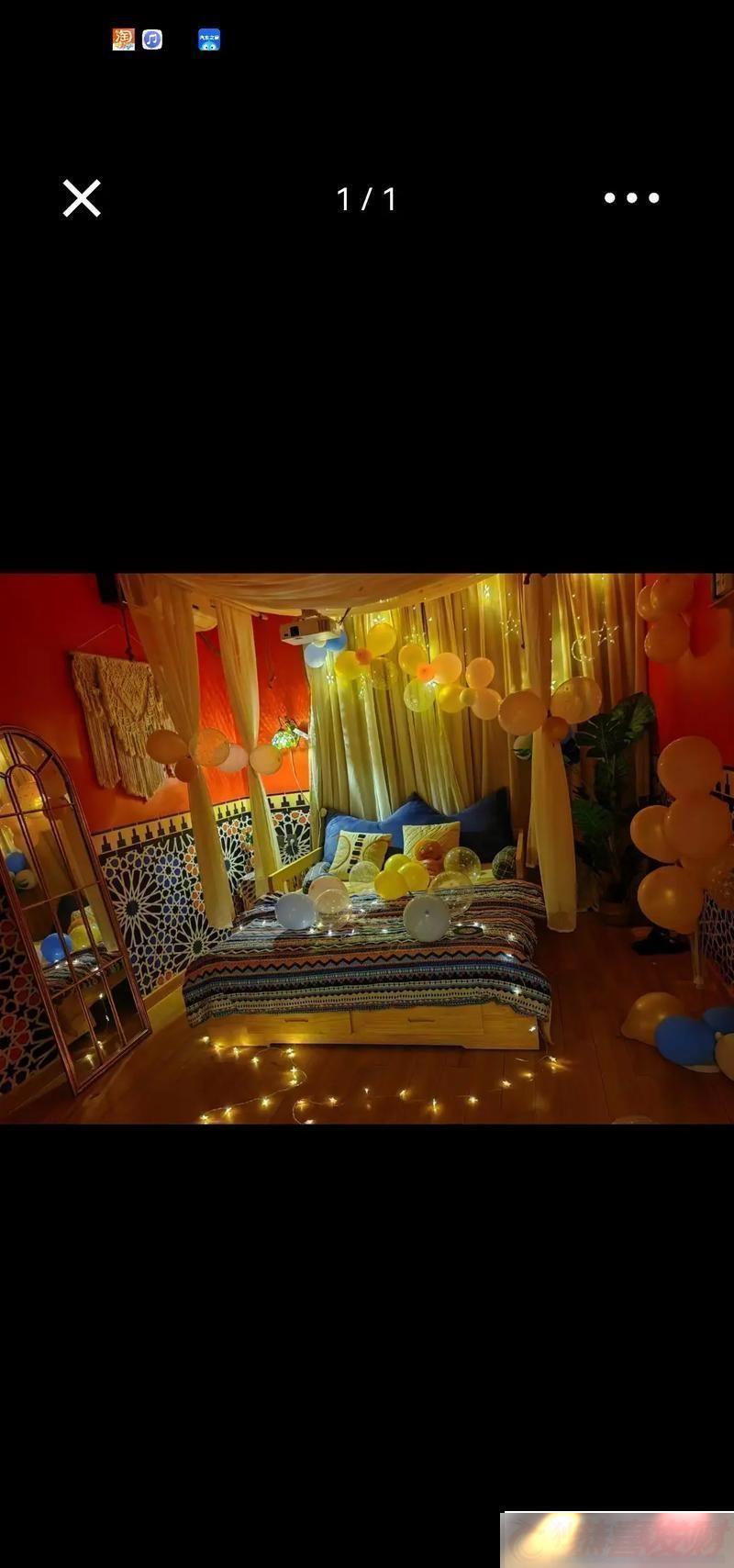
Task: Tap the decorated room photo
Action: pyautogui.click(x=367, y=848)
